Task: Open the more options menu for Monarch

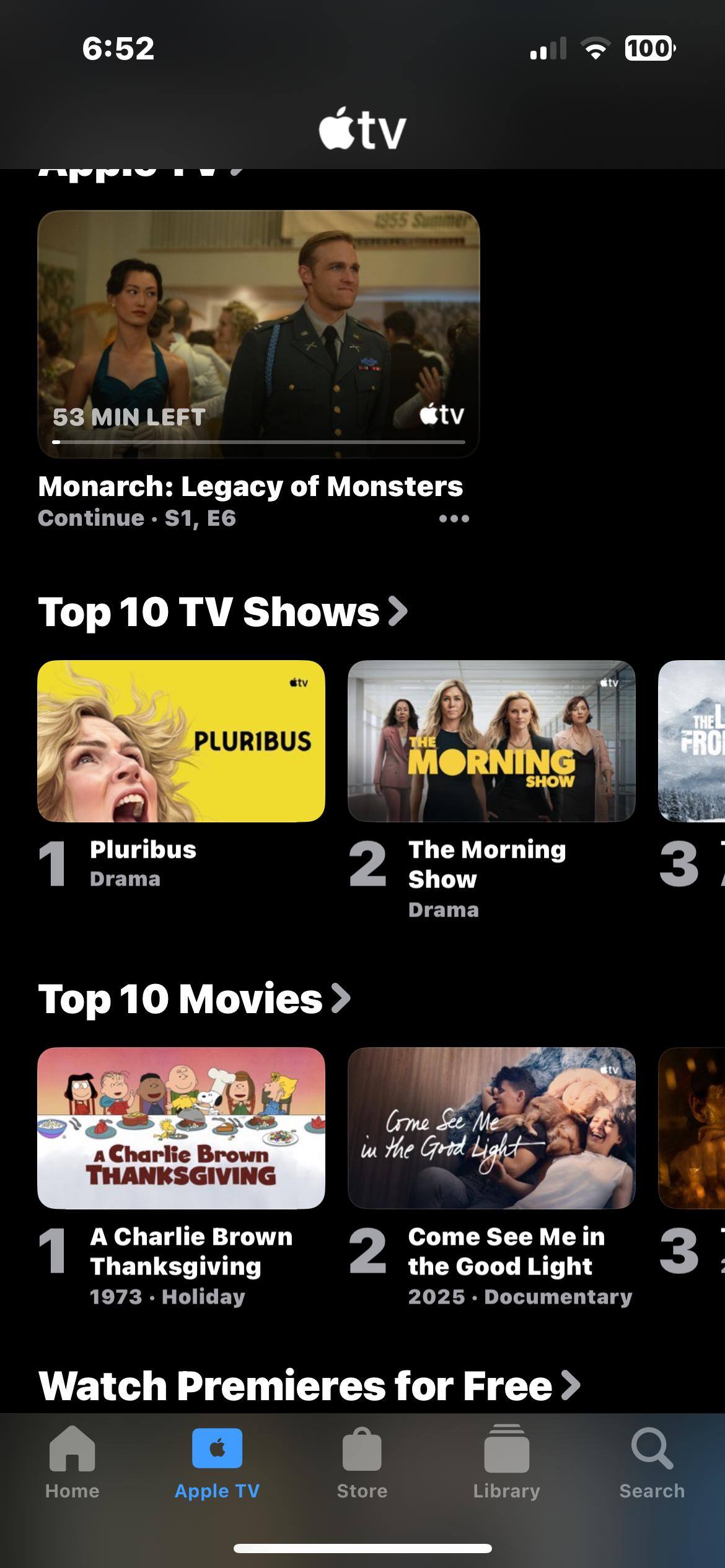Action: coord(454,518)
